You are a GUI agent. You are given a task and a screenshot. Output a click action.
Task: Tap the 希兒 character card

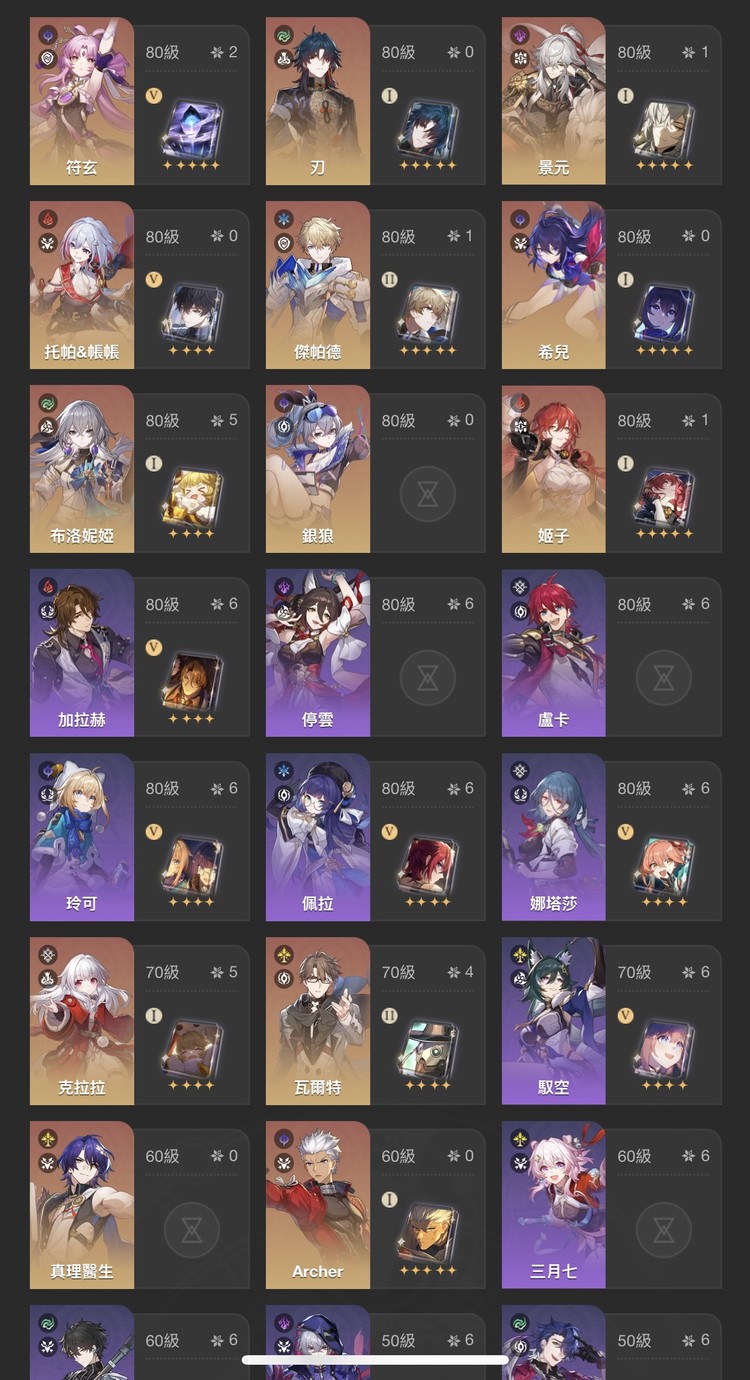click(x=554, y=284)
